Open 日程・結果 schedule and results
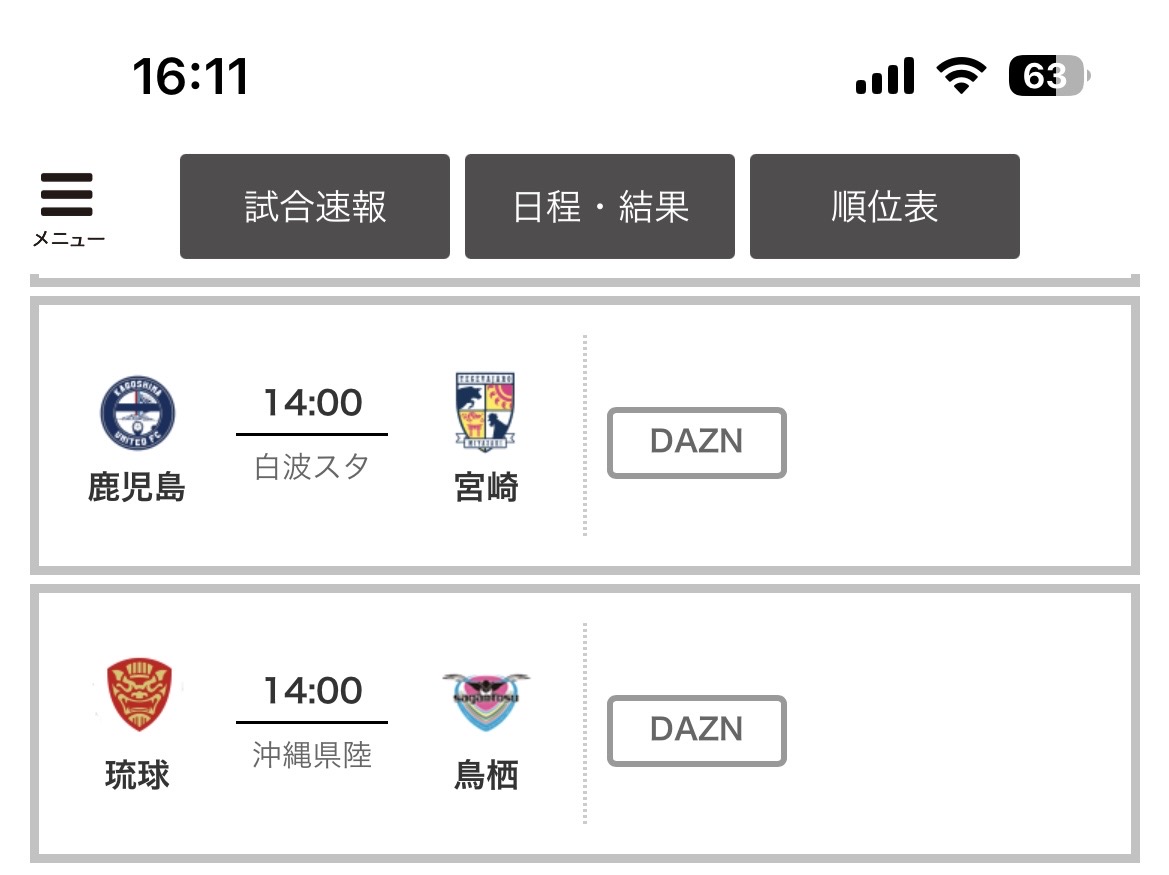This screenshot has height=875, width=1169. [x=600, y=207]
